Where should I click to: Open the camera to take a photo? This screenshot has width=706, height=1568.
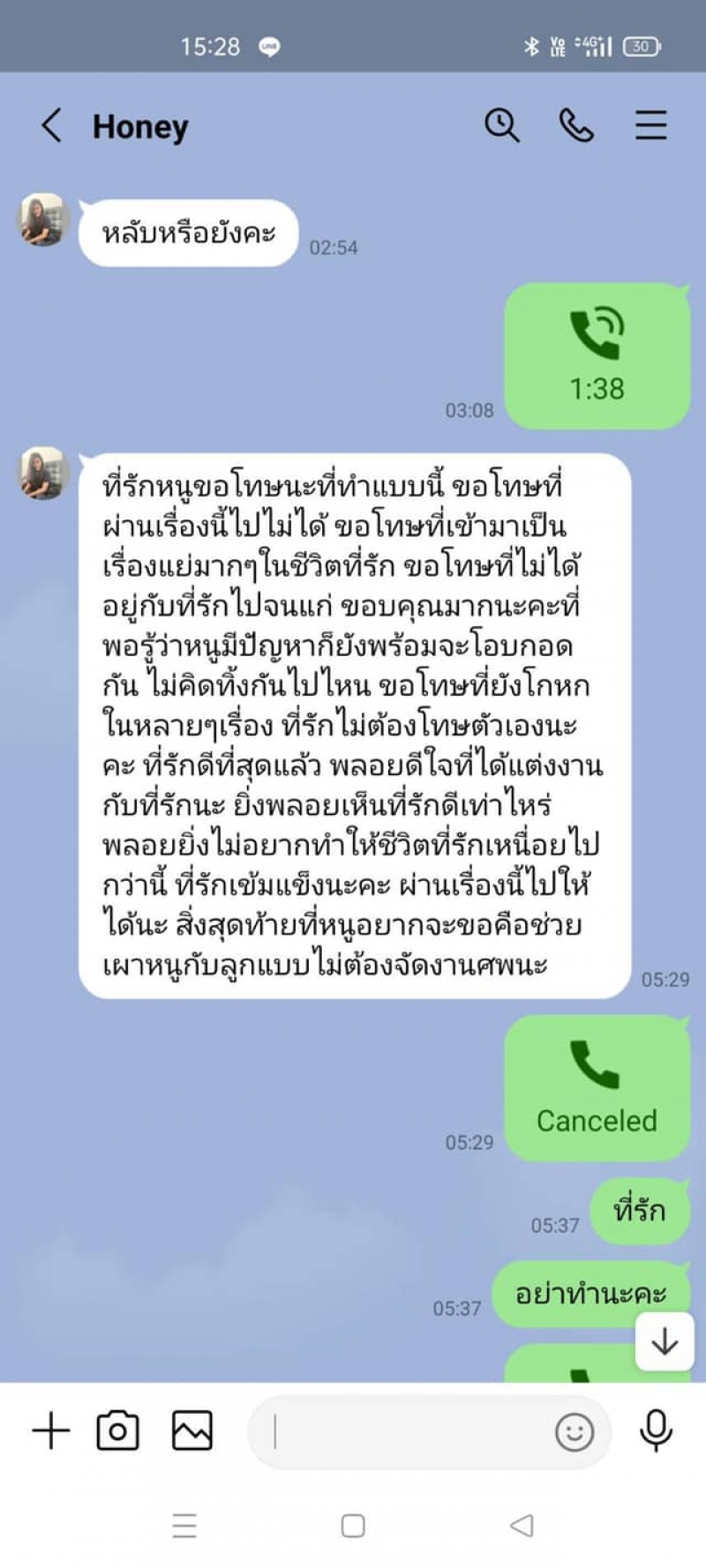pos(117,1430)
